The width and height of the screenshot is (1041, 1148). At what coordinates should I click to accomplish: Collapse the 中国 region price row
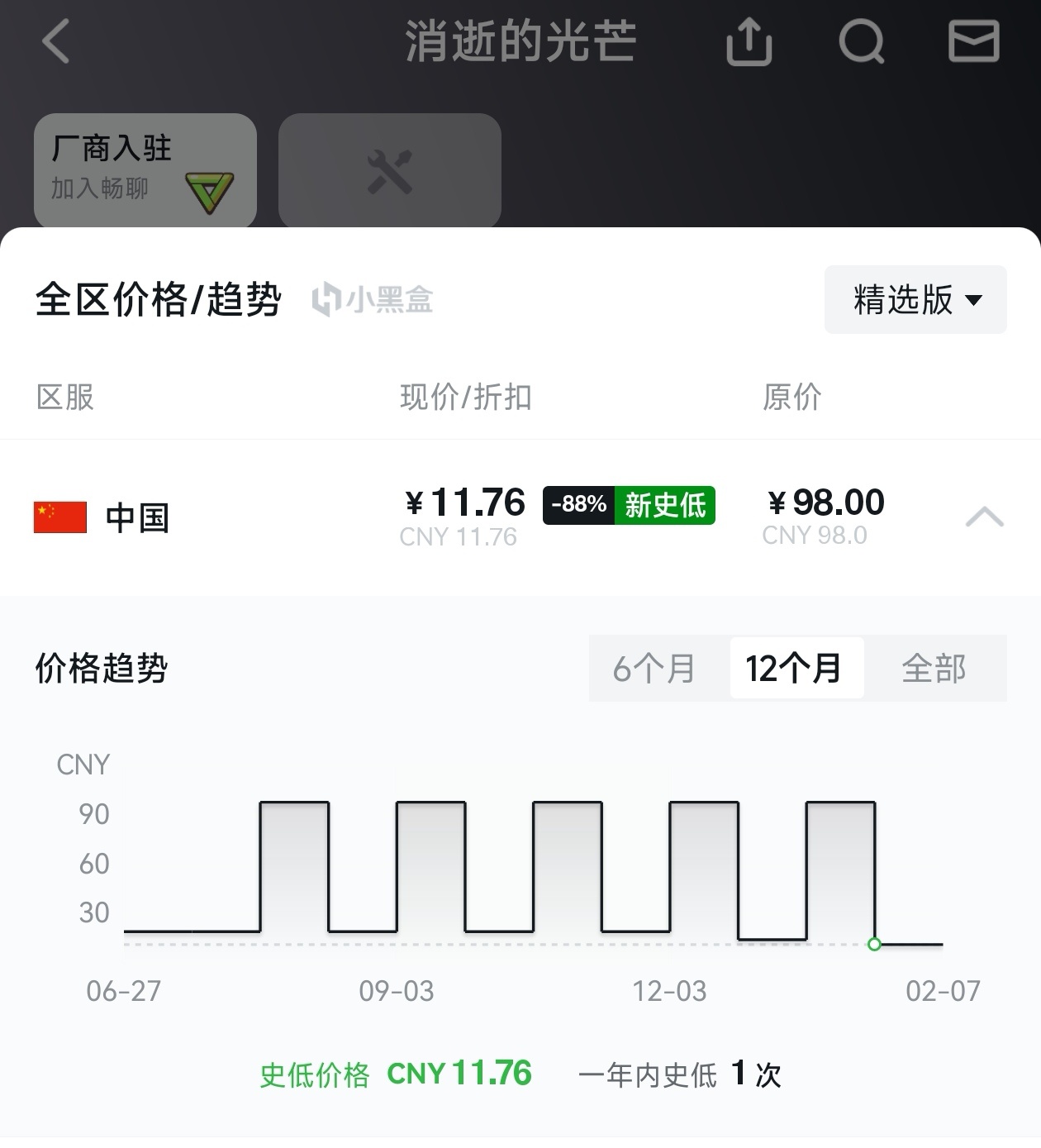(x=984, y=517)
